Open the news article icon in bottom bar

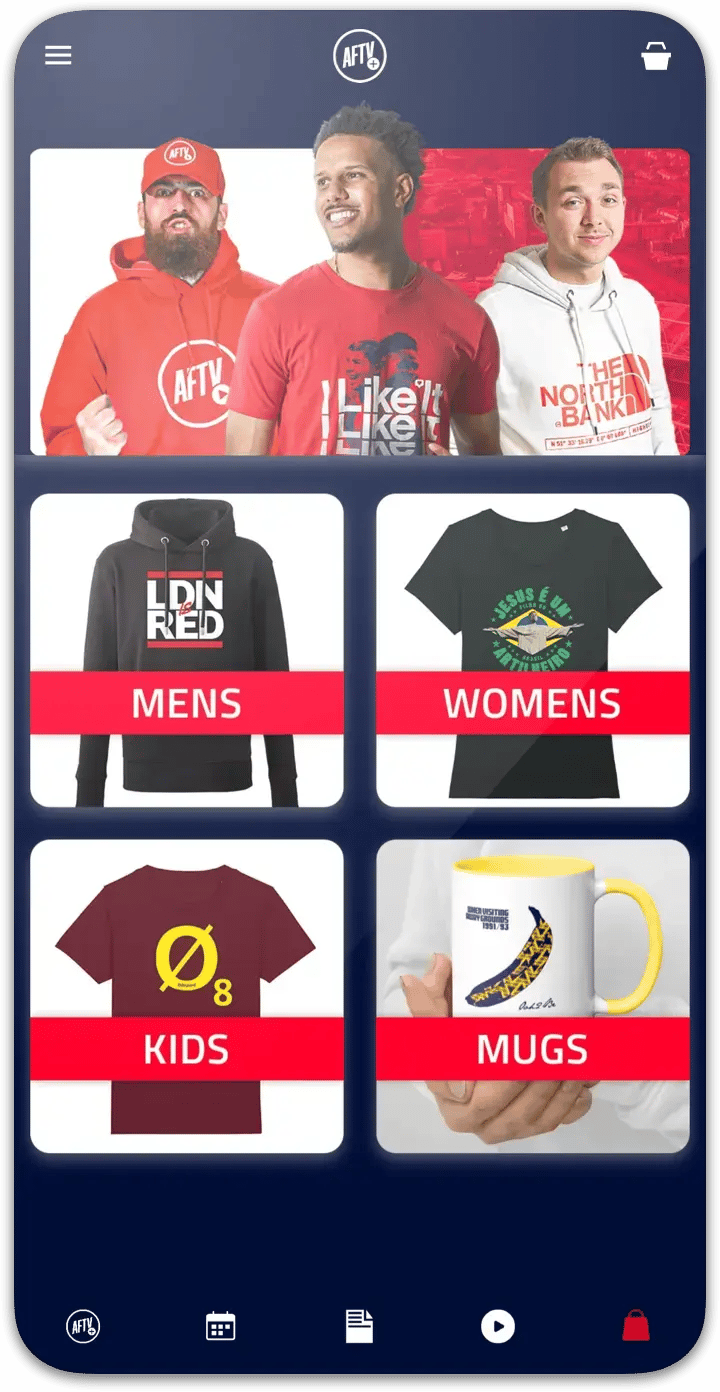click(359, 1325)
